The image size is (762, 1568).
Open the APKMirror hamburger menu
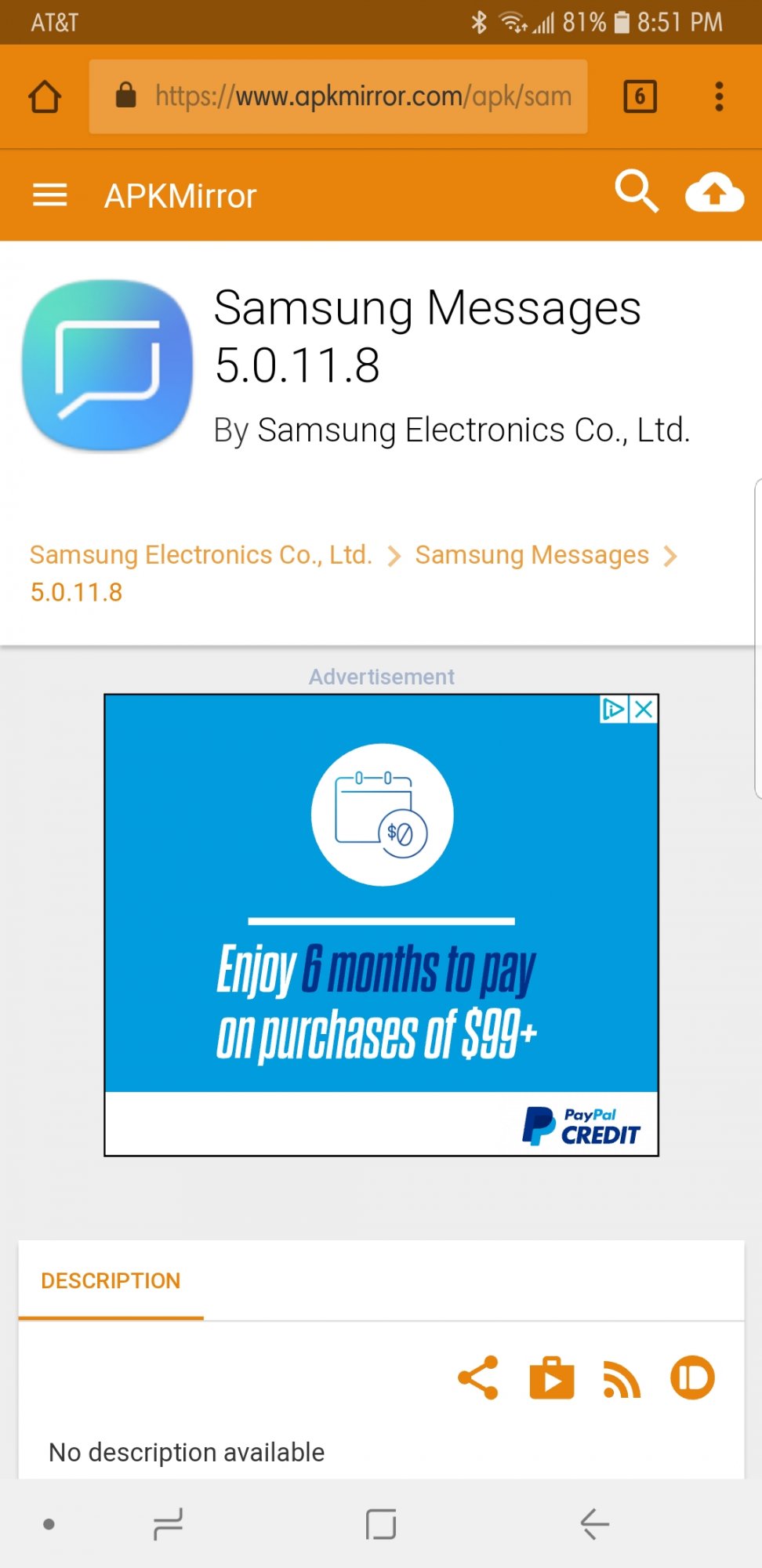[50, 195]
